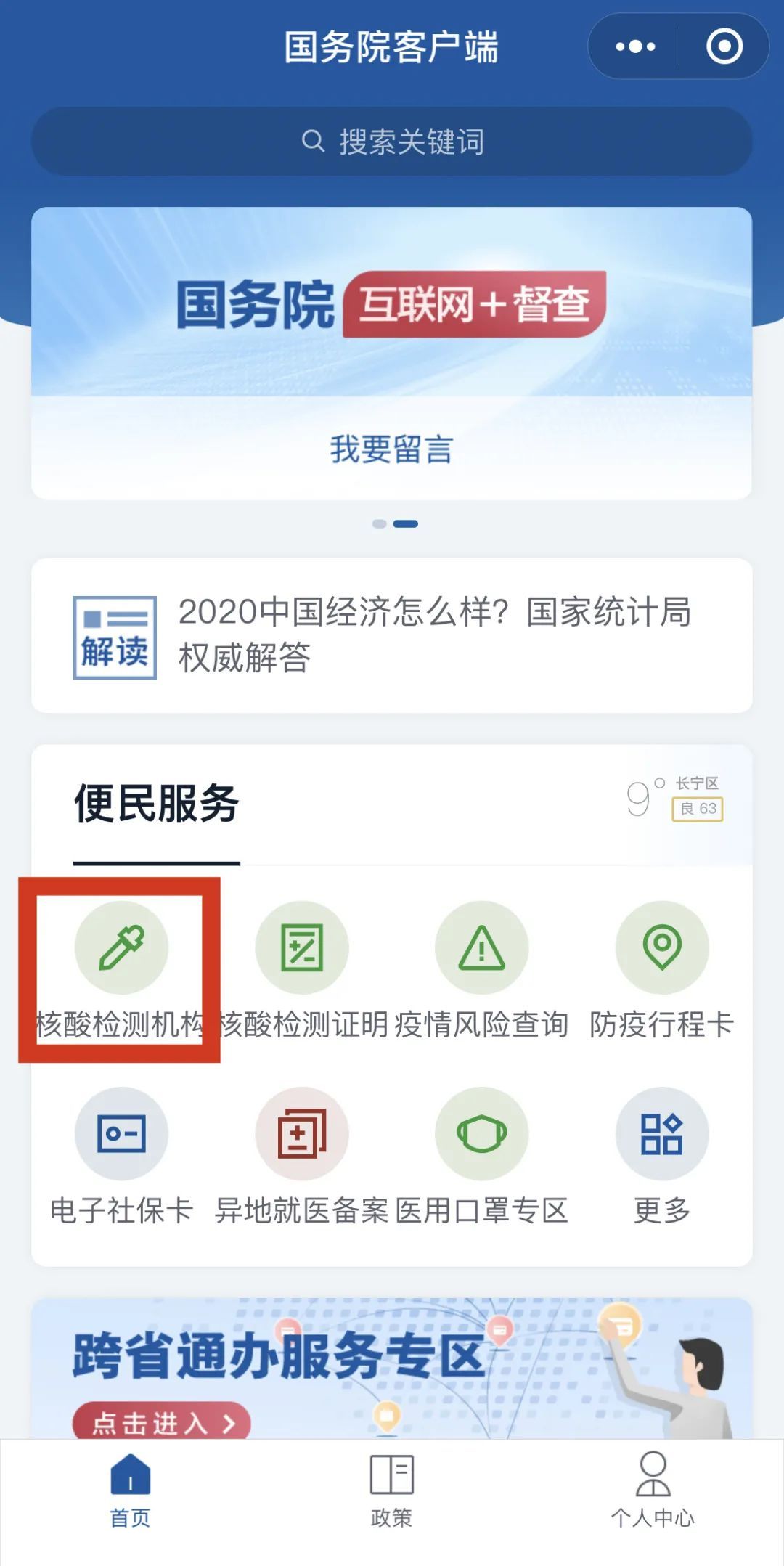Close the mini program via the circle icon
Image resolution: width=784 pixels, height=1566 pixels.
pyautogui.click(x=724, y=47)
